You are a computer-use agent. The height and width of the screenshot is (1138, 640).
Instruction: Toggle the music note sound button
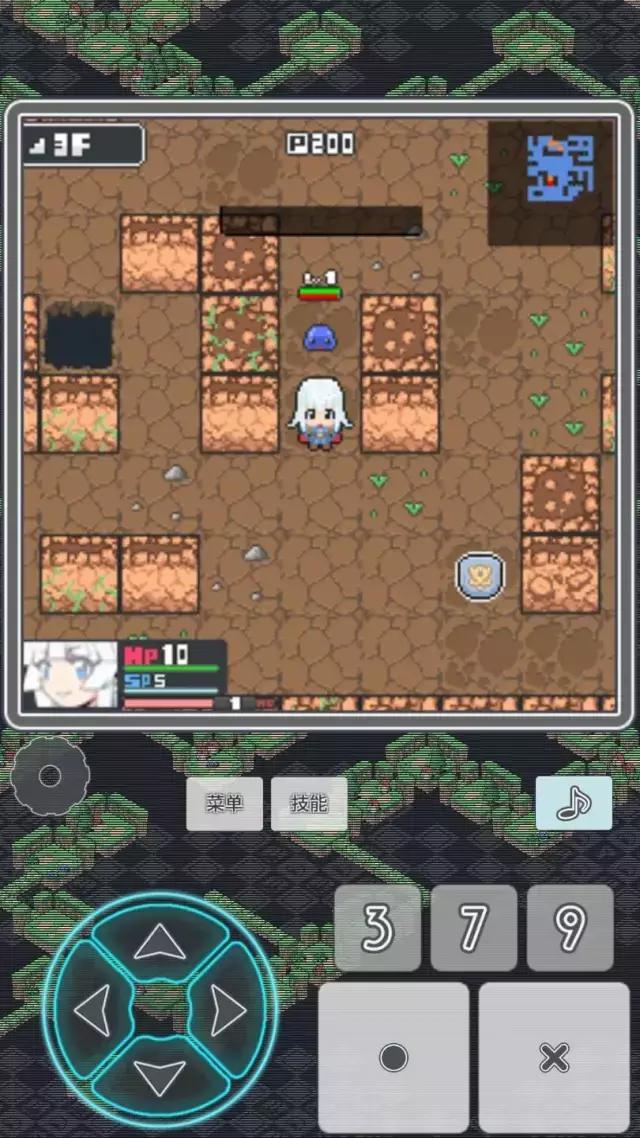coord(573,803)
